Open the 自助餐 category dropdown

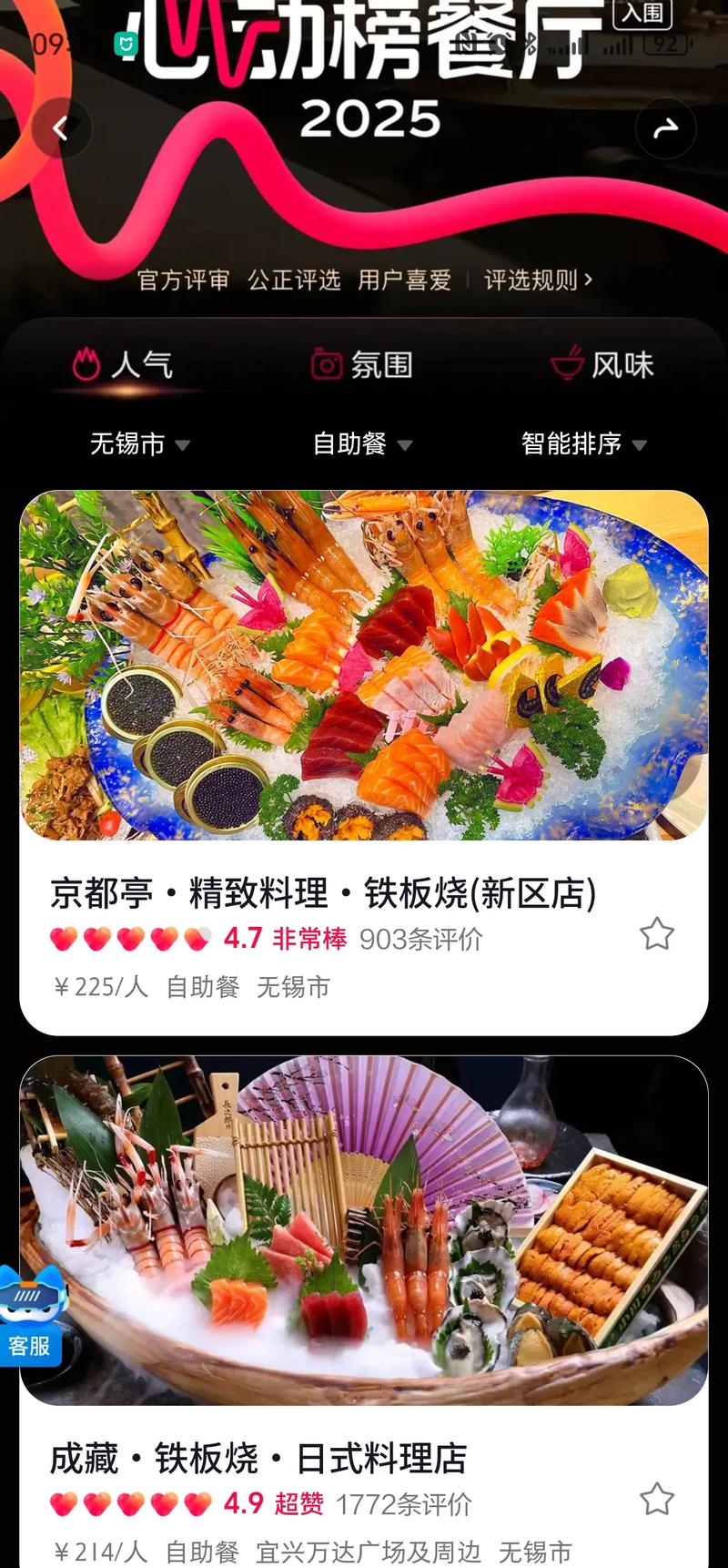[362, 445]
